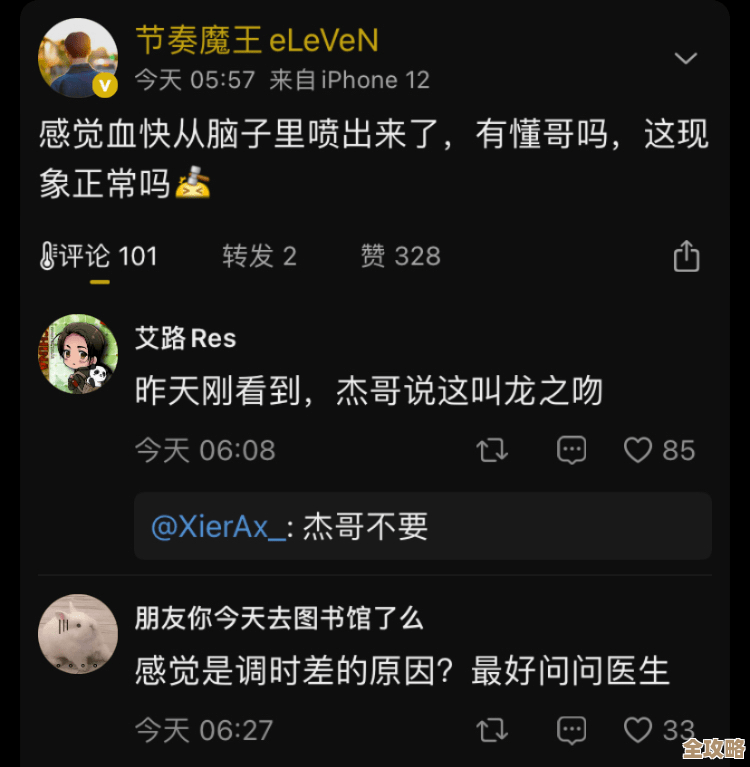Screen dimensions: 750x767
Task: Select the 评论 101 tab
Action: (106, 256)
